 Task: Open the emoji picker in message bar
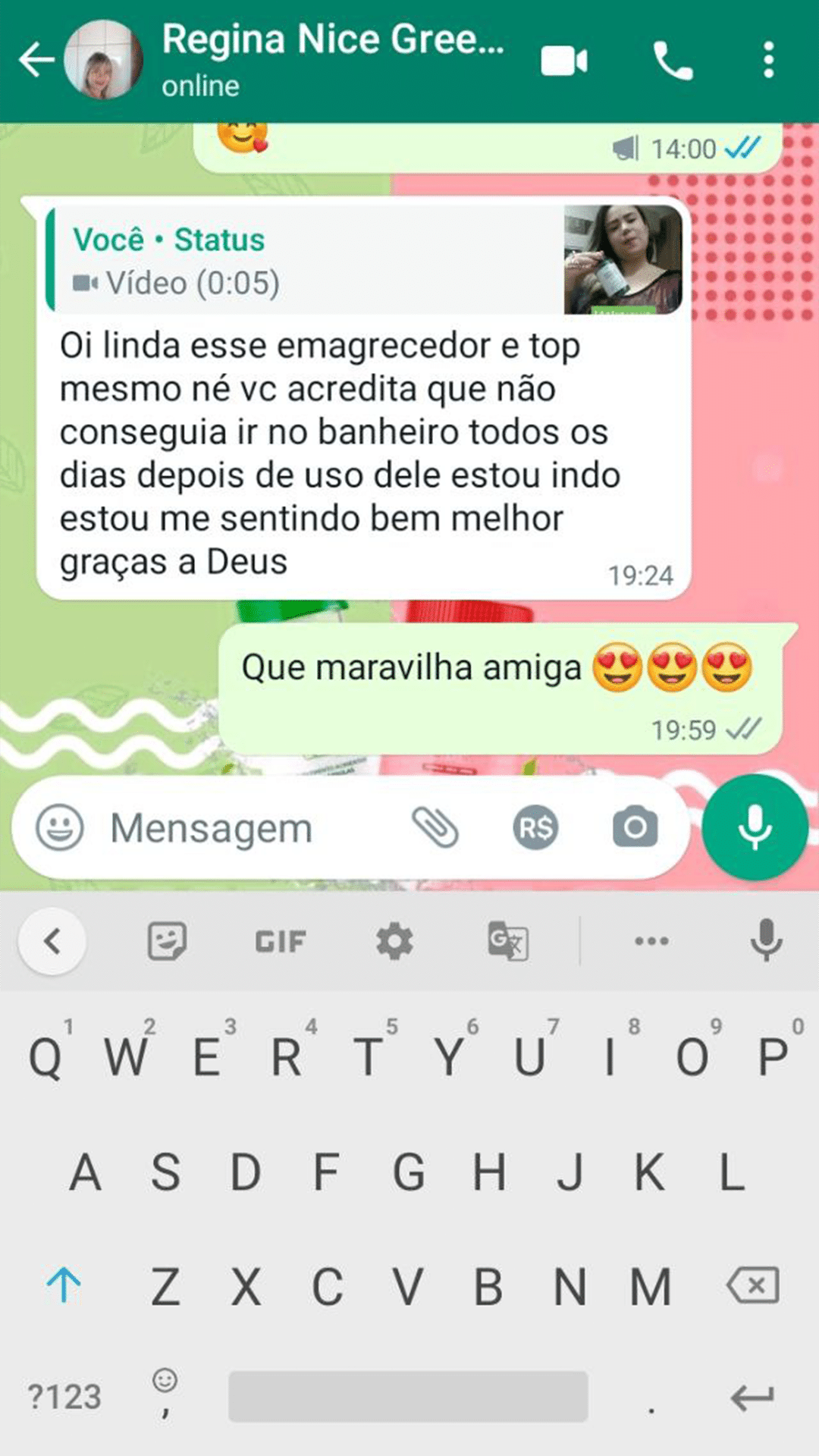(x=59, y=827)
